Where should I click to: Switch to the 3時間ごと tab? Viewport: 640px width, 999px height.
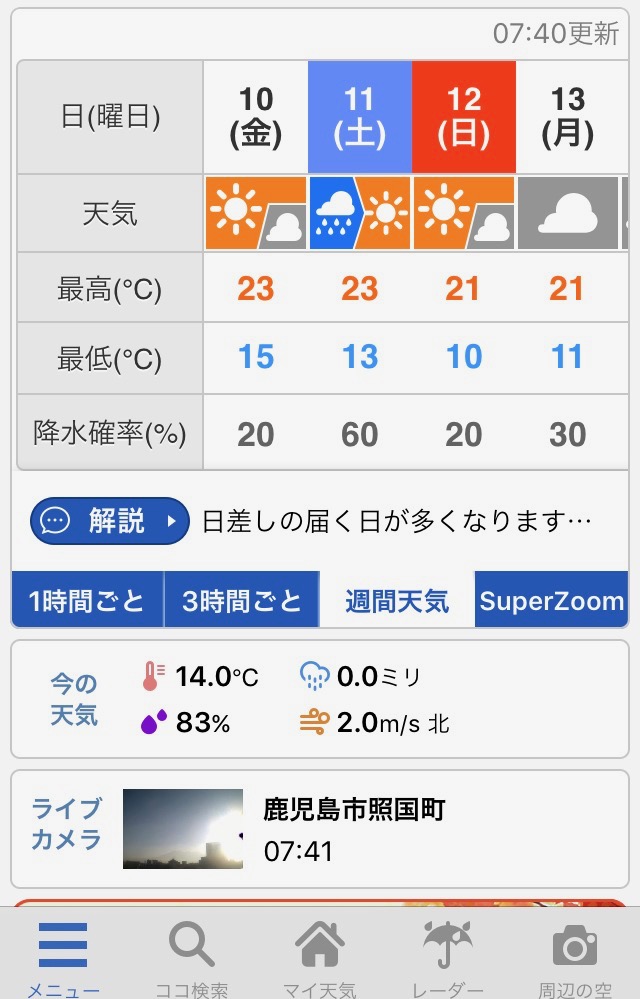(241, 600)
